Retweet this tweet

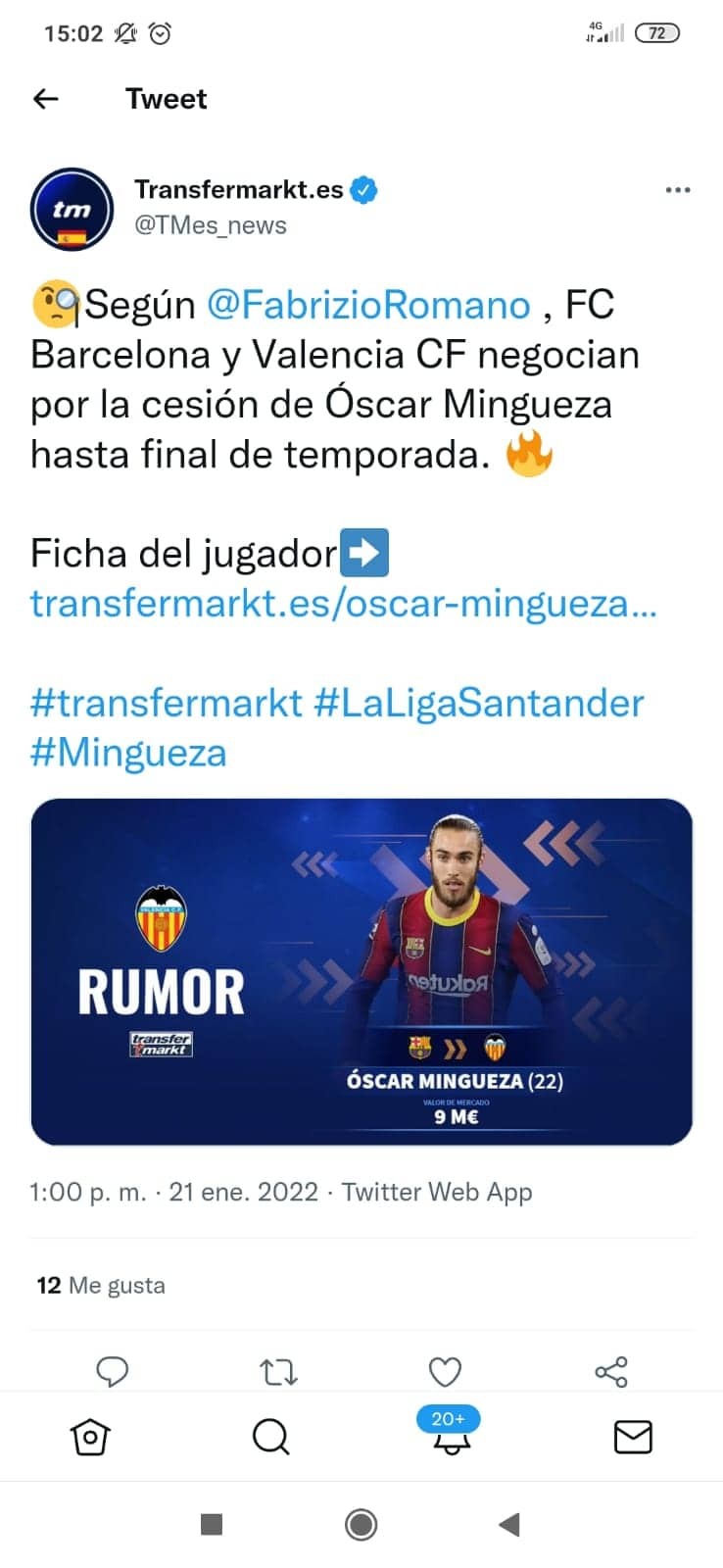click(x=279, y=1371)
